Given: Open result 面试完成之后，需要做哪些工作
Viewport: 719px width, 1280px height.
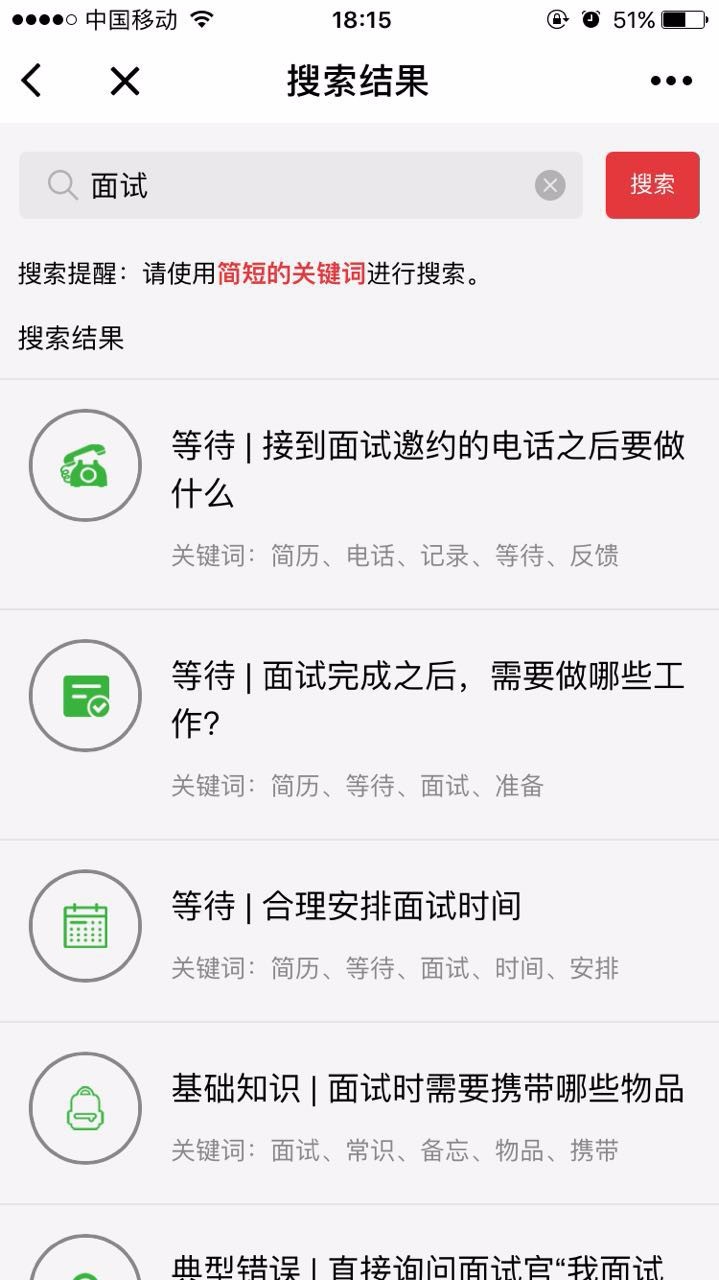Looking at the screenshot, I should coord(428,700).
